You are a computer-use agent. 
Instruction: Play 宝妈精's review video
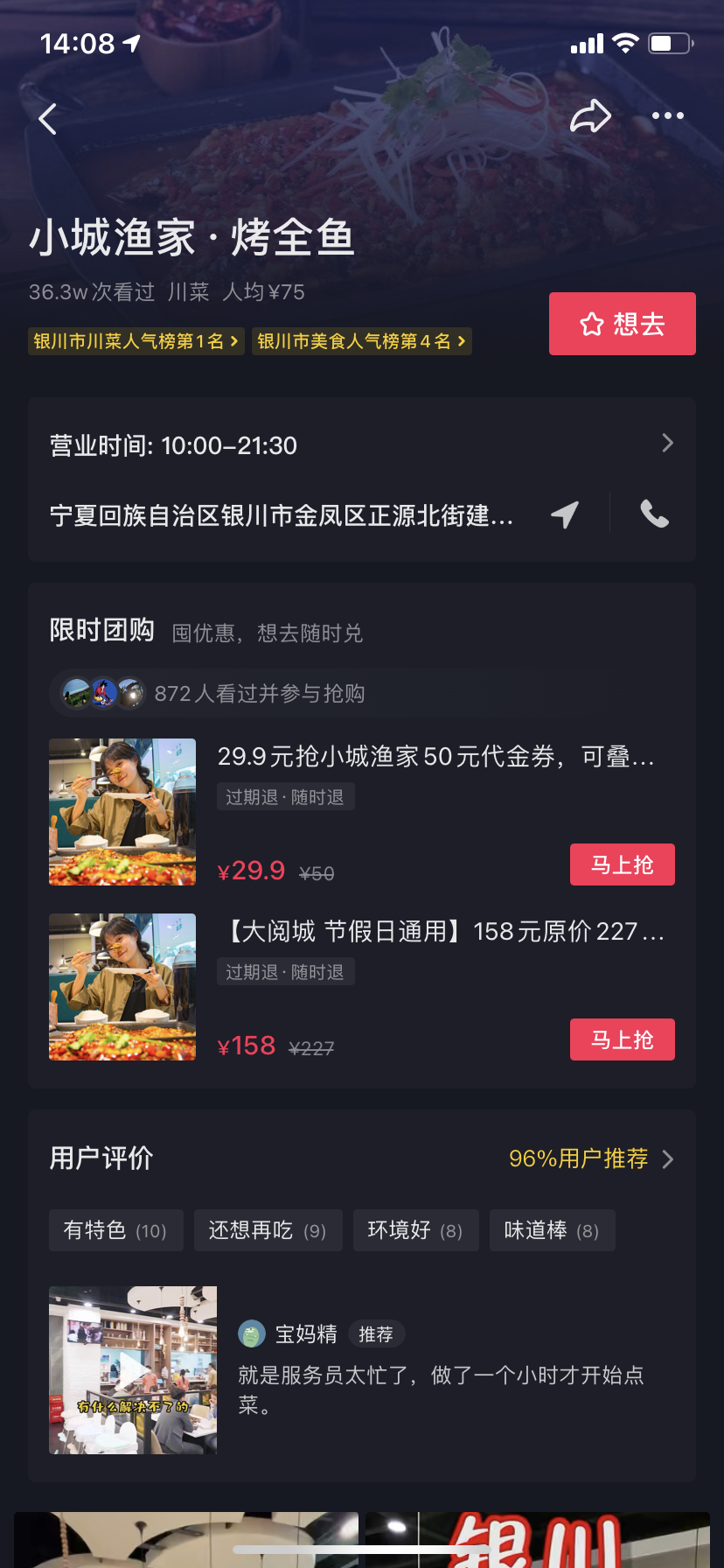[133, 1370]
